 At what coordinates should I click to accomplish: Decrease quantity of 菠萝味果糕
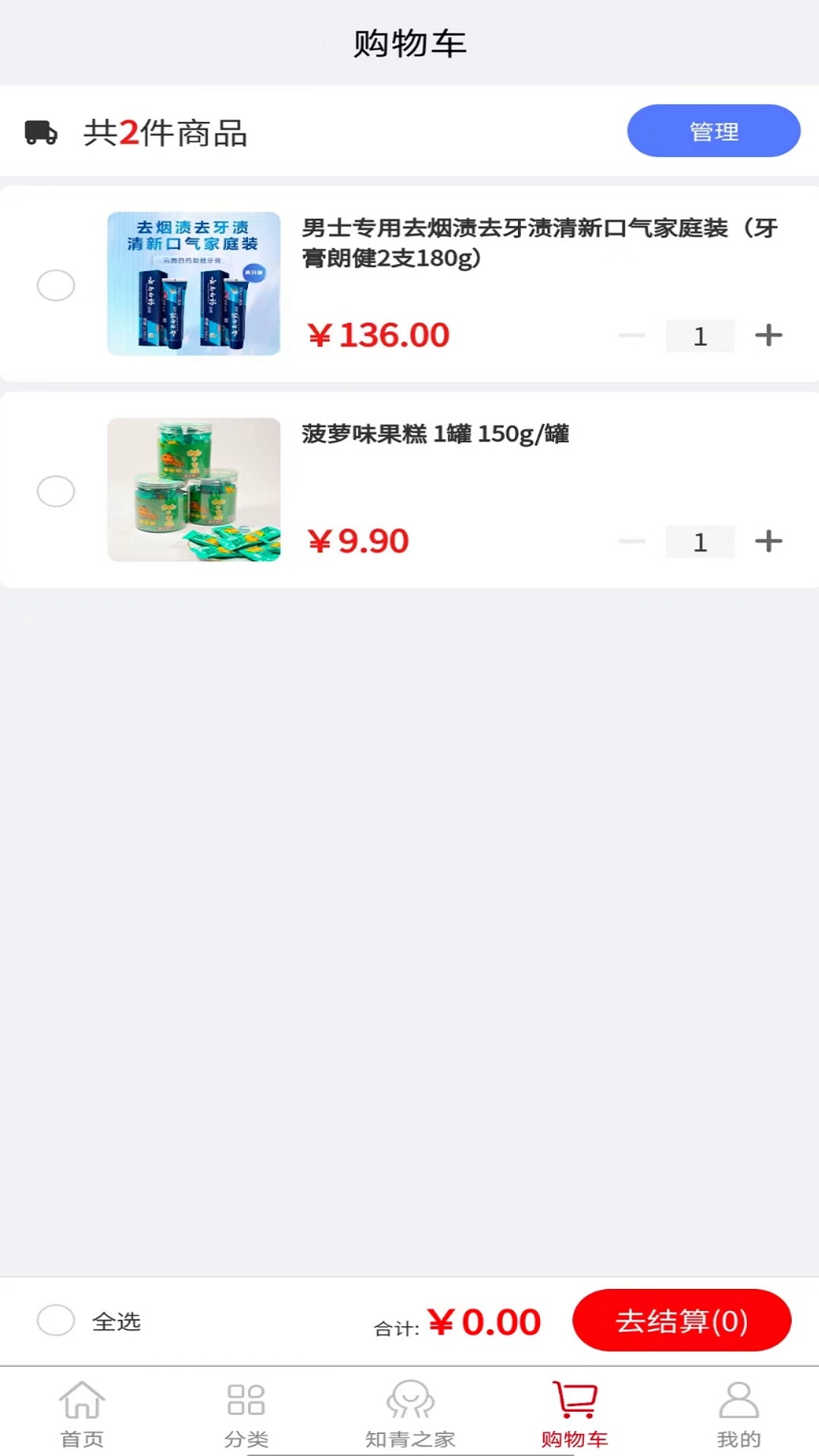631,541
